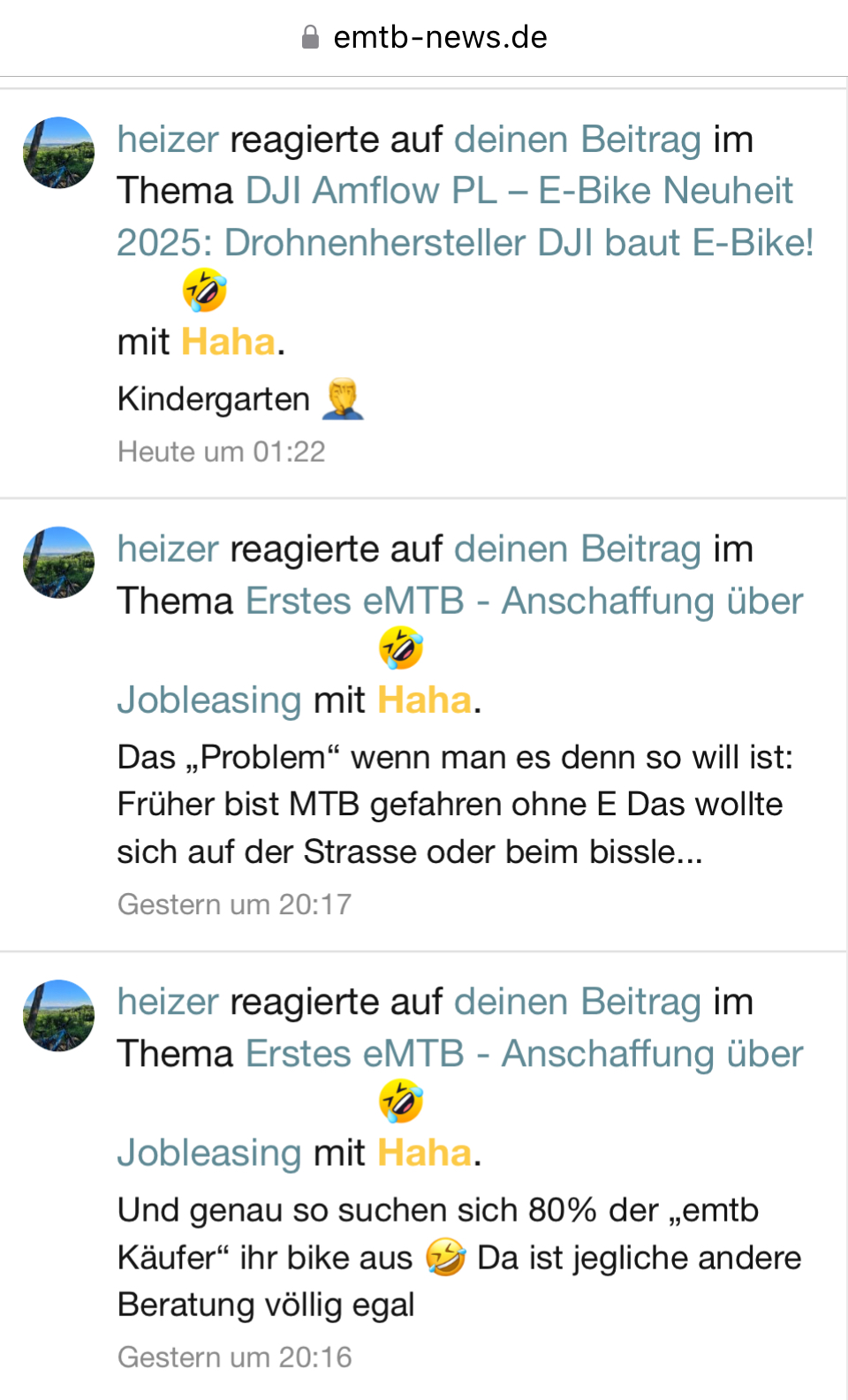Tap the emtb-news.de address bar
The width and height of the screenshot is (848, 1400).
(424, 37)
